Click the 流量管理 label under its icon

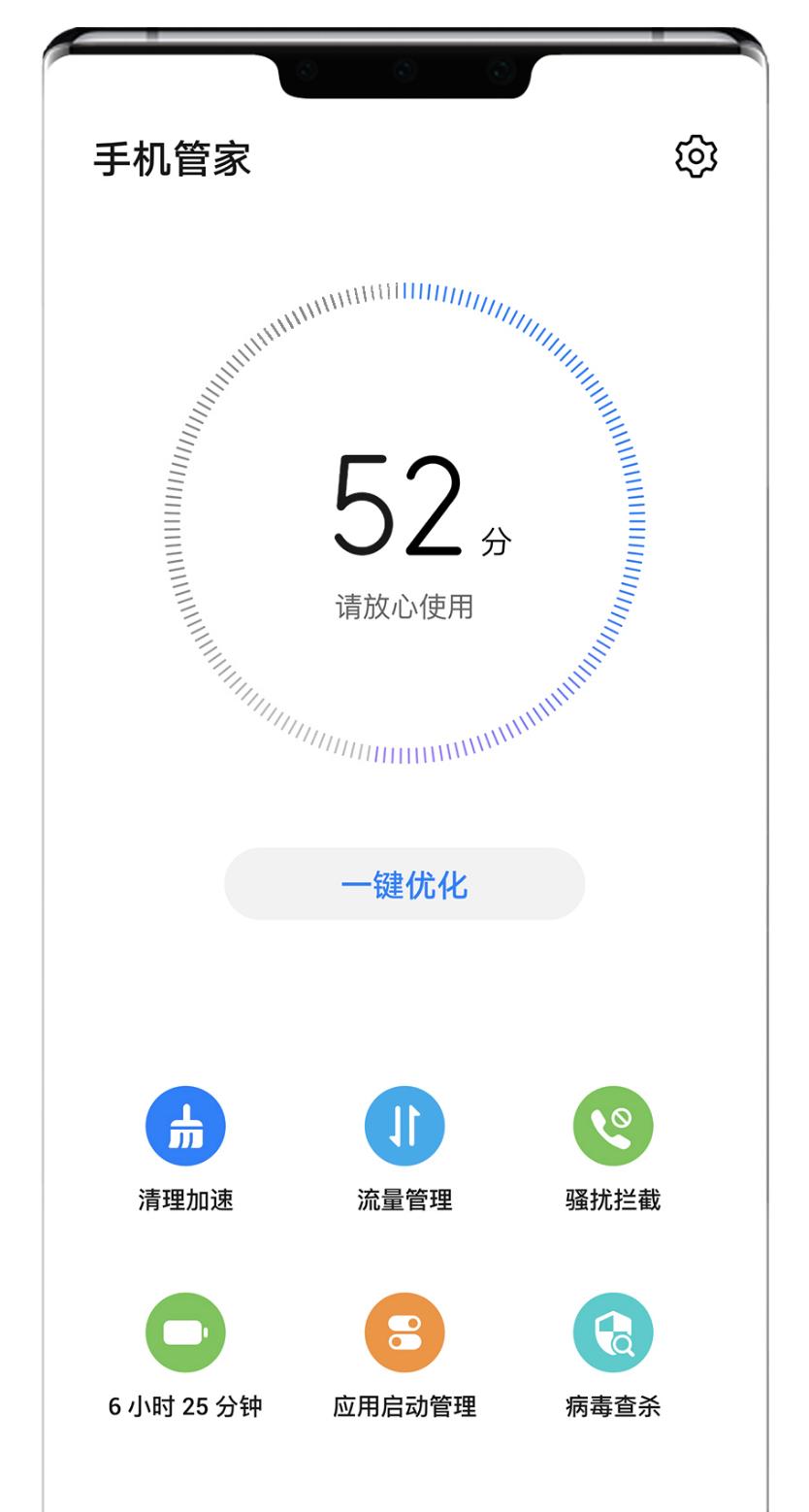pos(404,1199)
